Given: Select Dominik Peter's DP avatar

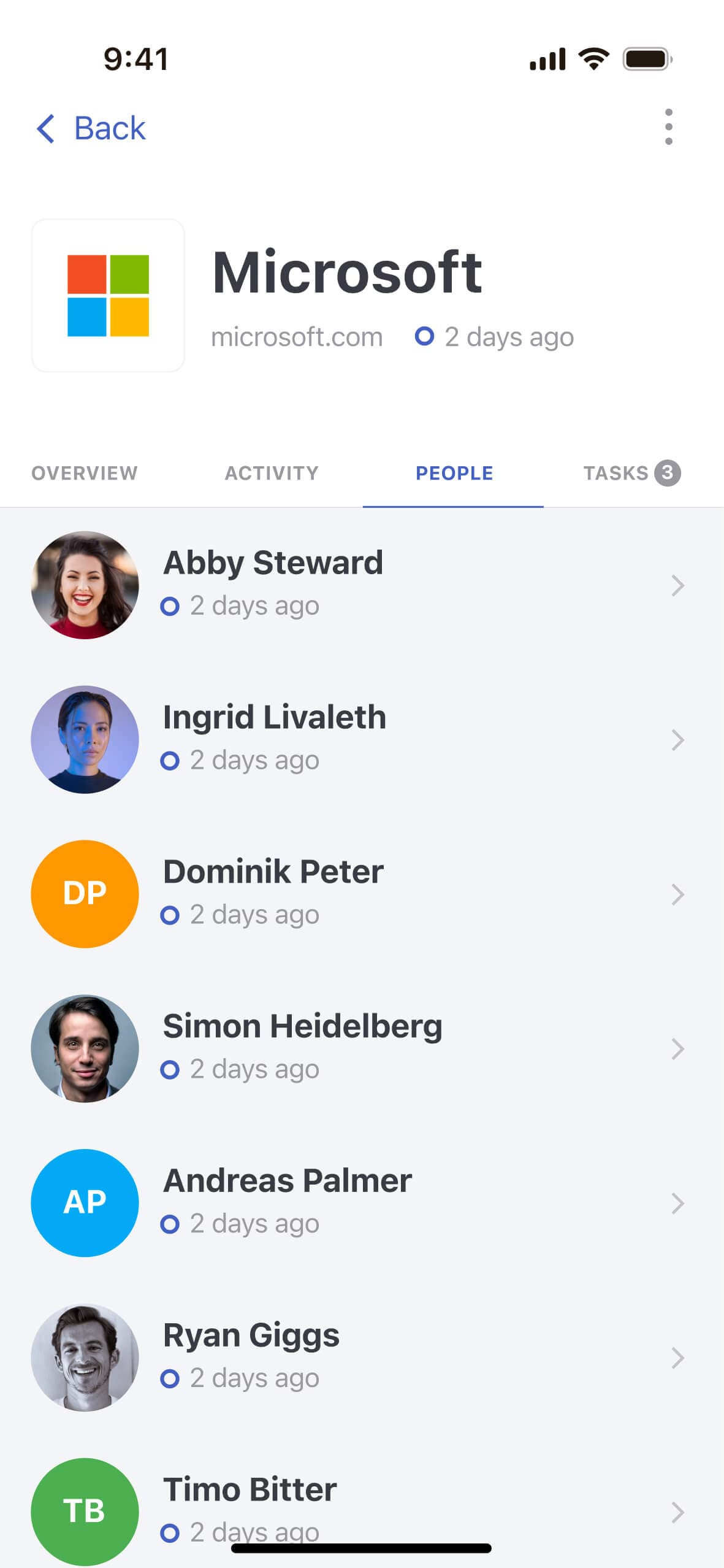Looking at the screenshot, I should tap(84, 894).
